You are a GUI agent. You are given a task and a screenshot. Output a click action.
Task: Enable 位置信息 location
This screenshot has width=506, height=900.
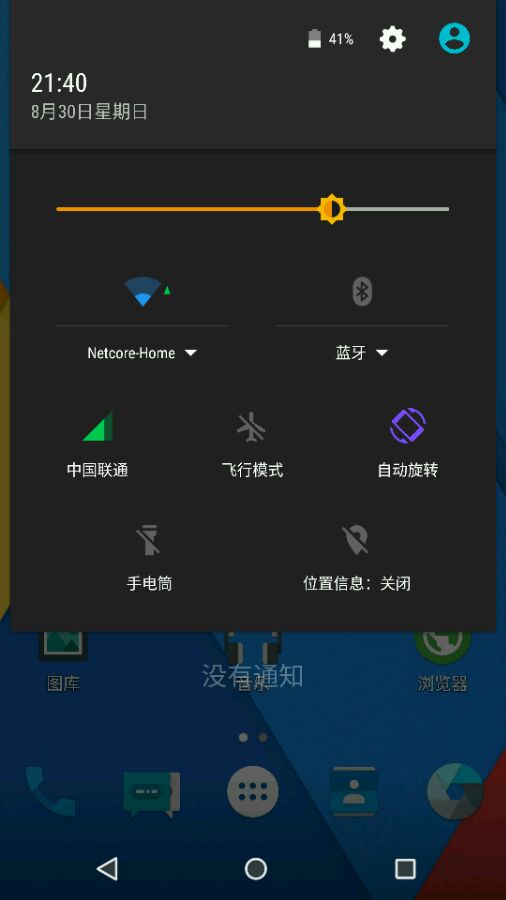click(357, 559)
